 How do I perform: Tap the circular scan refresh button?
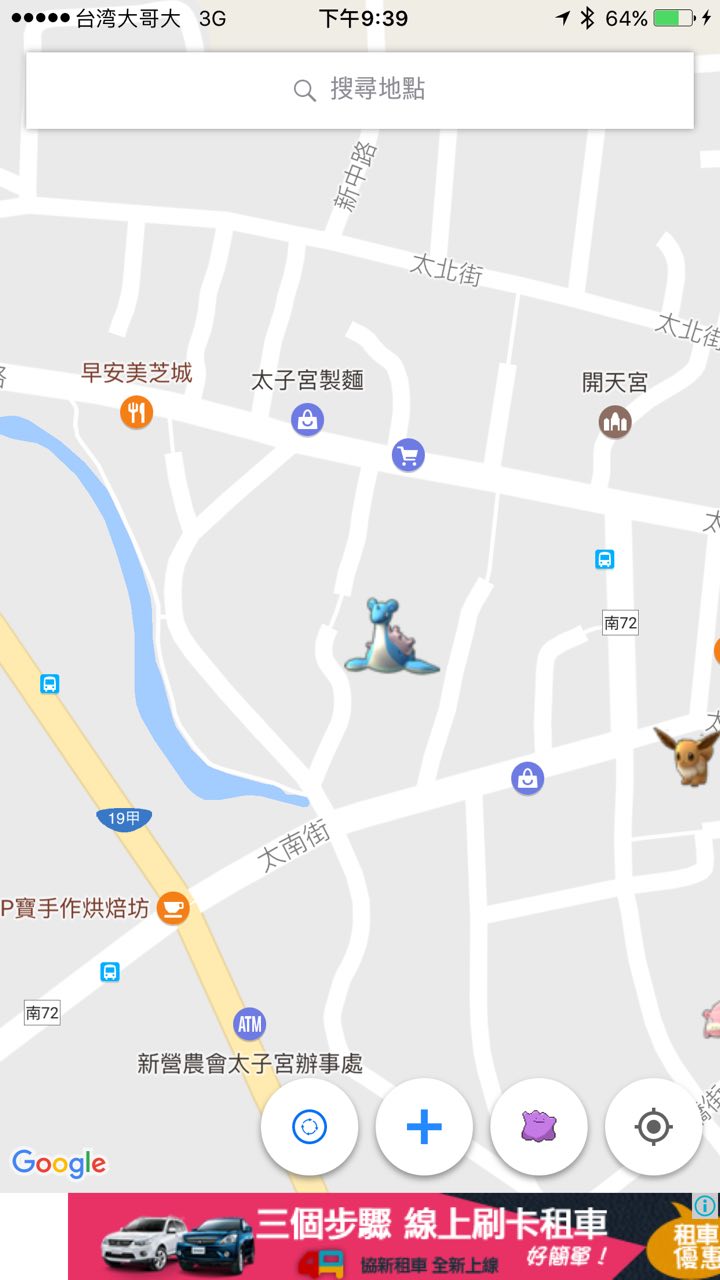point(309,1127)
